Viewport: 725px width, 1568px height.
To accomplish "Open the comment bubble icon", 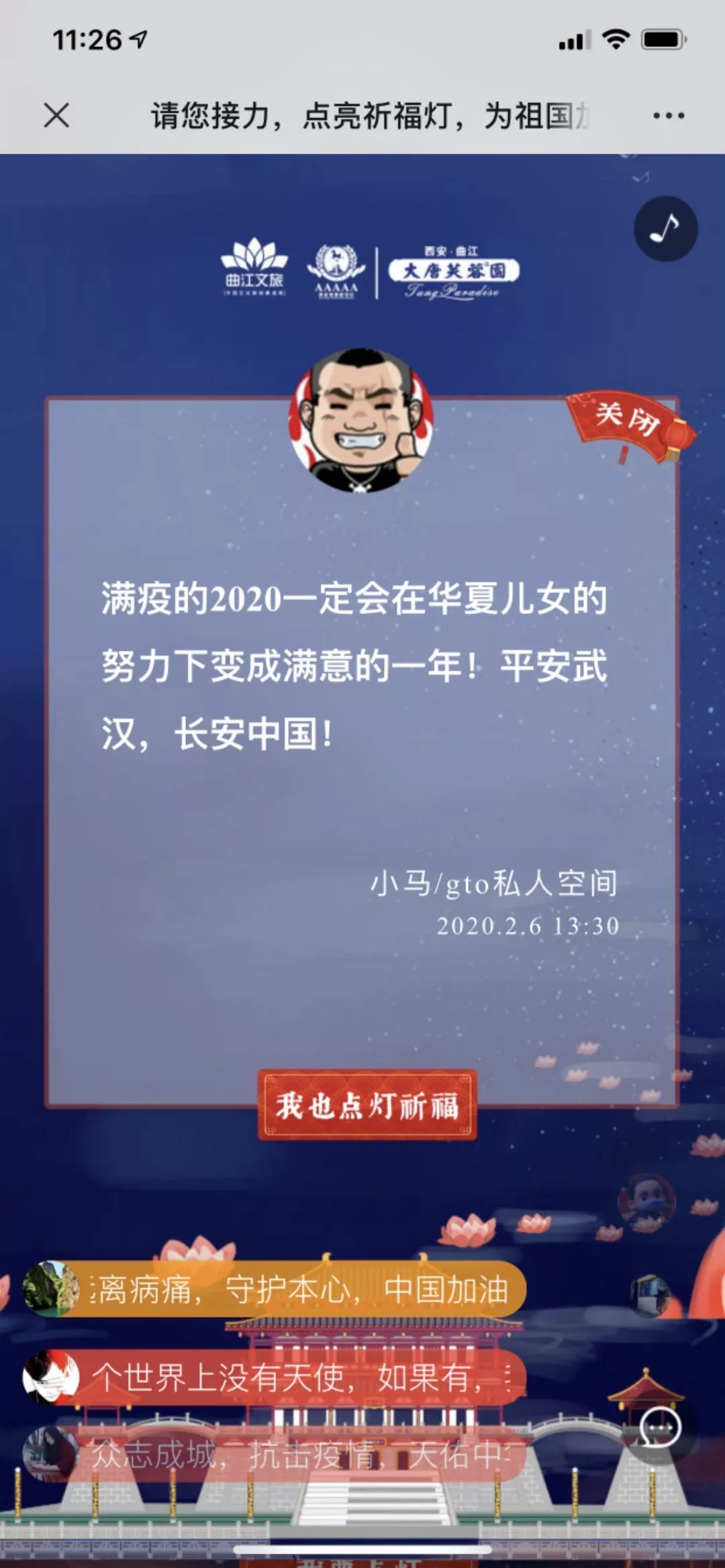I will tap(661, 1427).
